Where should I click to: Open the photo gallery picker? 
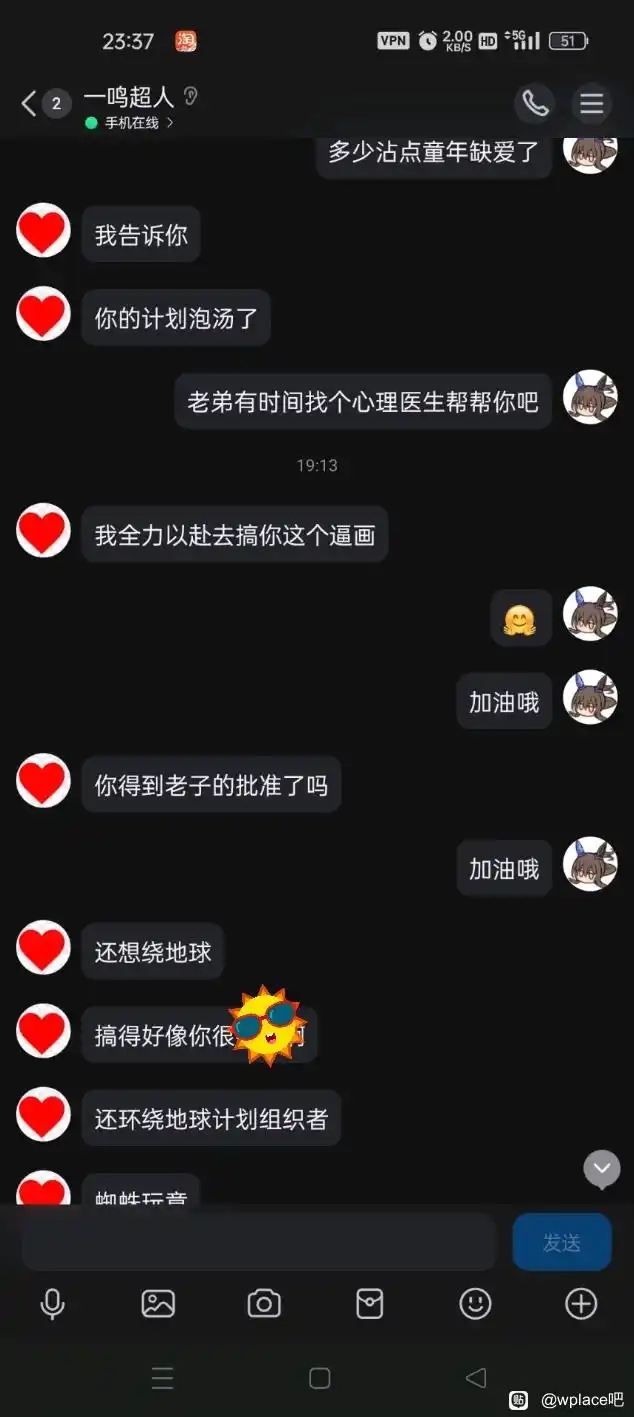[158, 1303]
